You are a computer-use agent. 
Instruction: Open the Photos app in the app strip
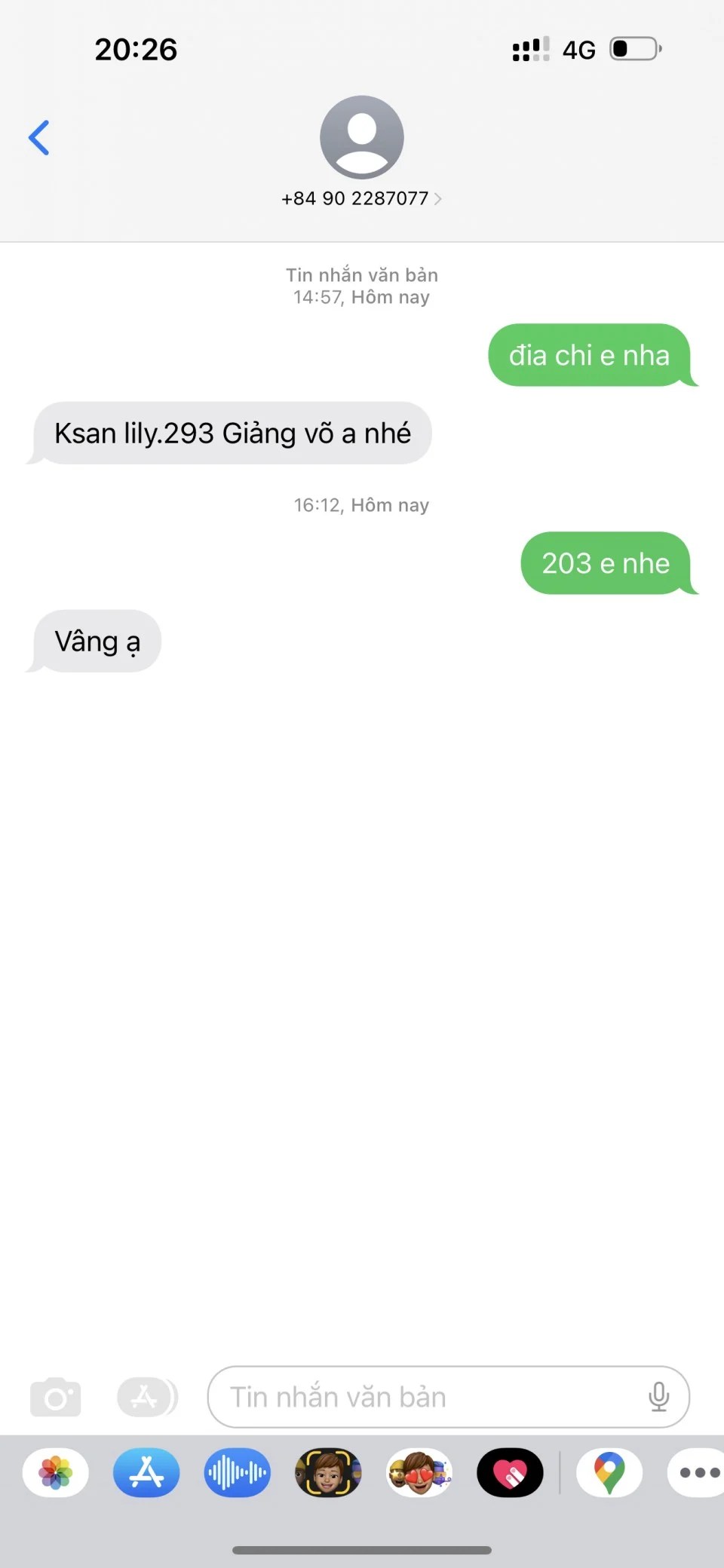point(56,1472)
